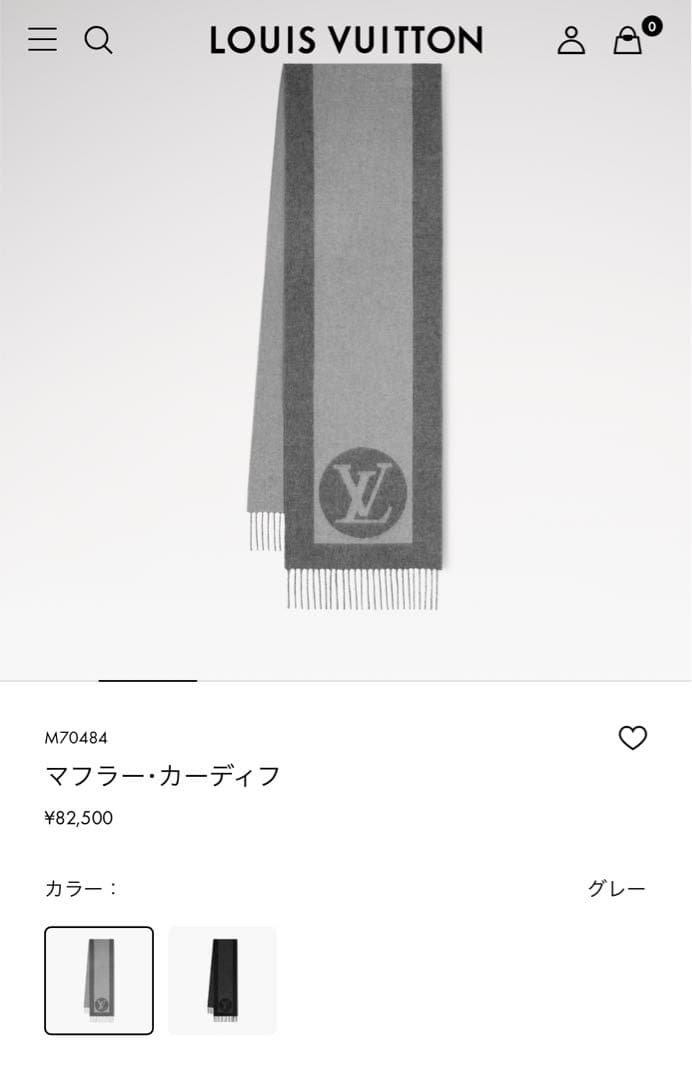692x1080 pixels.
Task: Add scarf to wishlist with heart icon
Action: [633, 738]
